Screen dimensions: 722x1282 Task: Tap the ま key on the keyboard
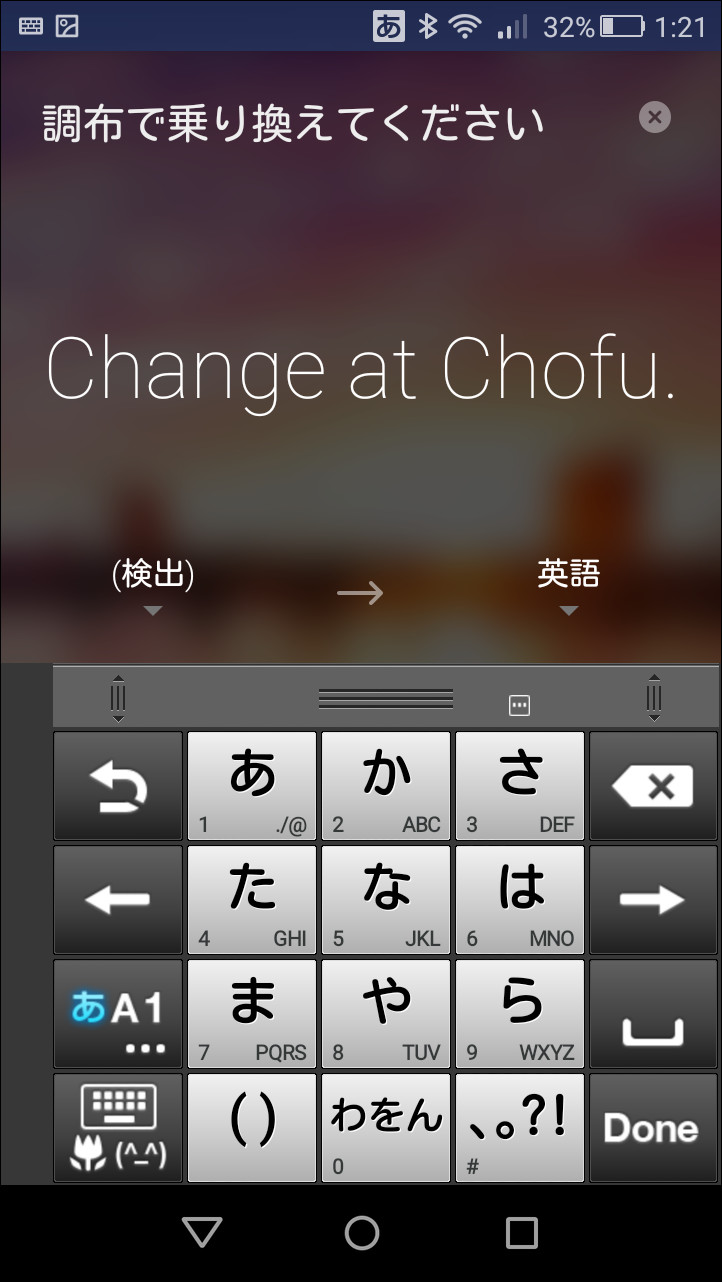(x=252, y=1014)
